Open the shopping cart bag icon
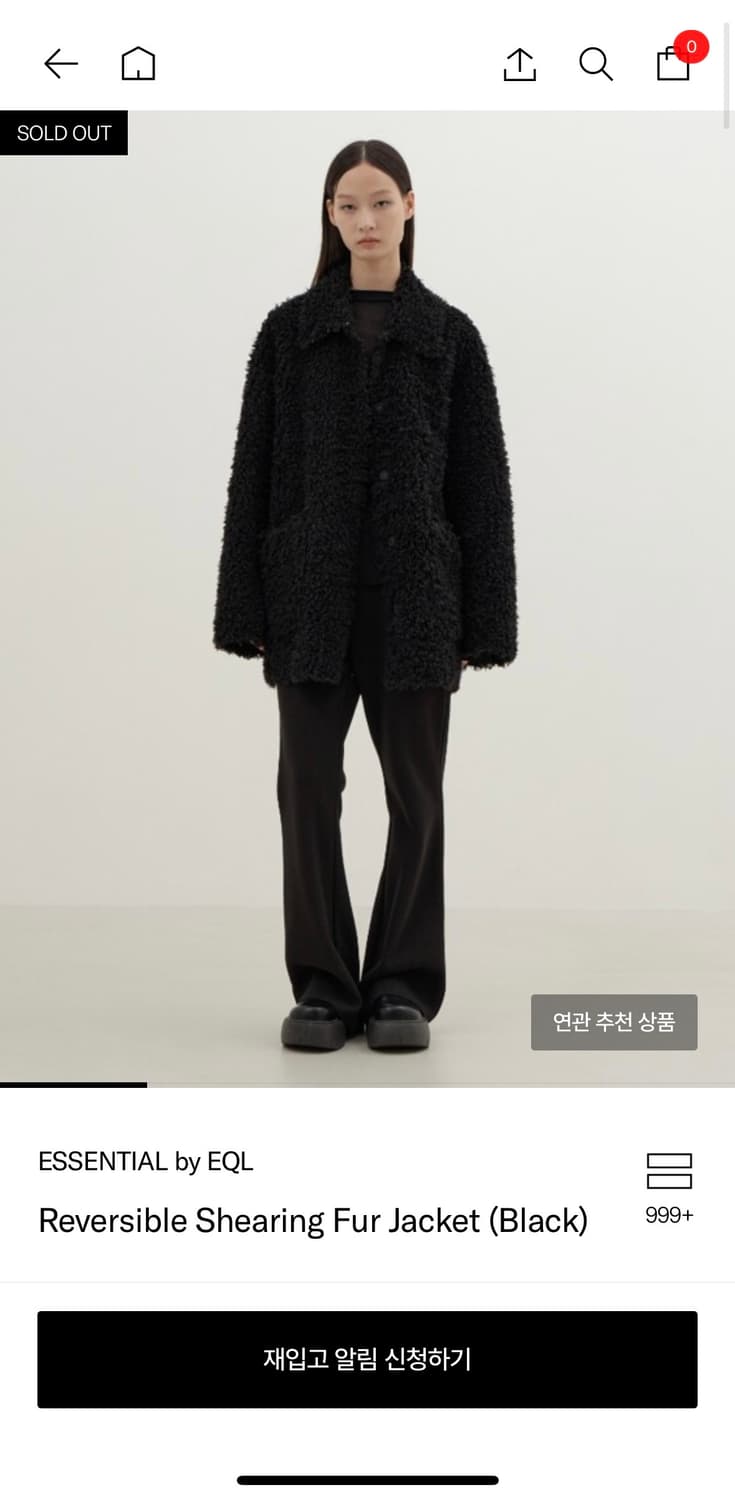This screenshot has height=1500, width=735. click(672, 65)
